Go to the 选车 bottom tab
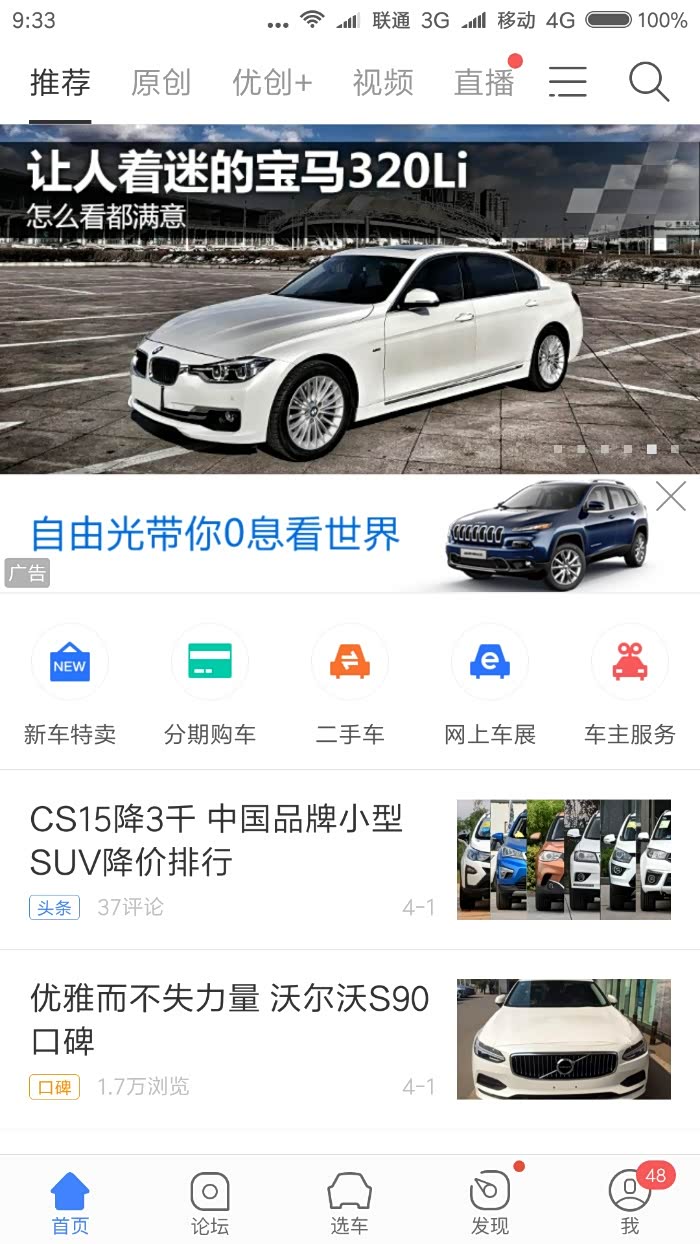Image resolution: width=700 pixels, height=1244 pixels. (x=350, y=1203)
